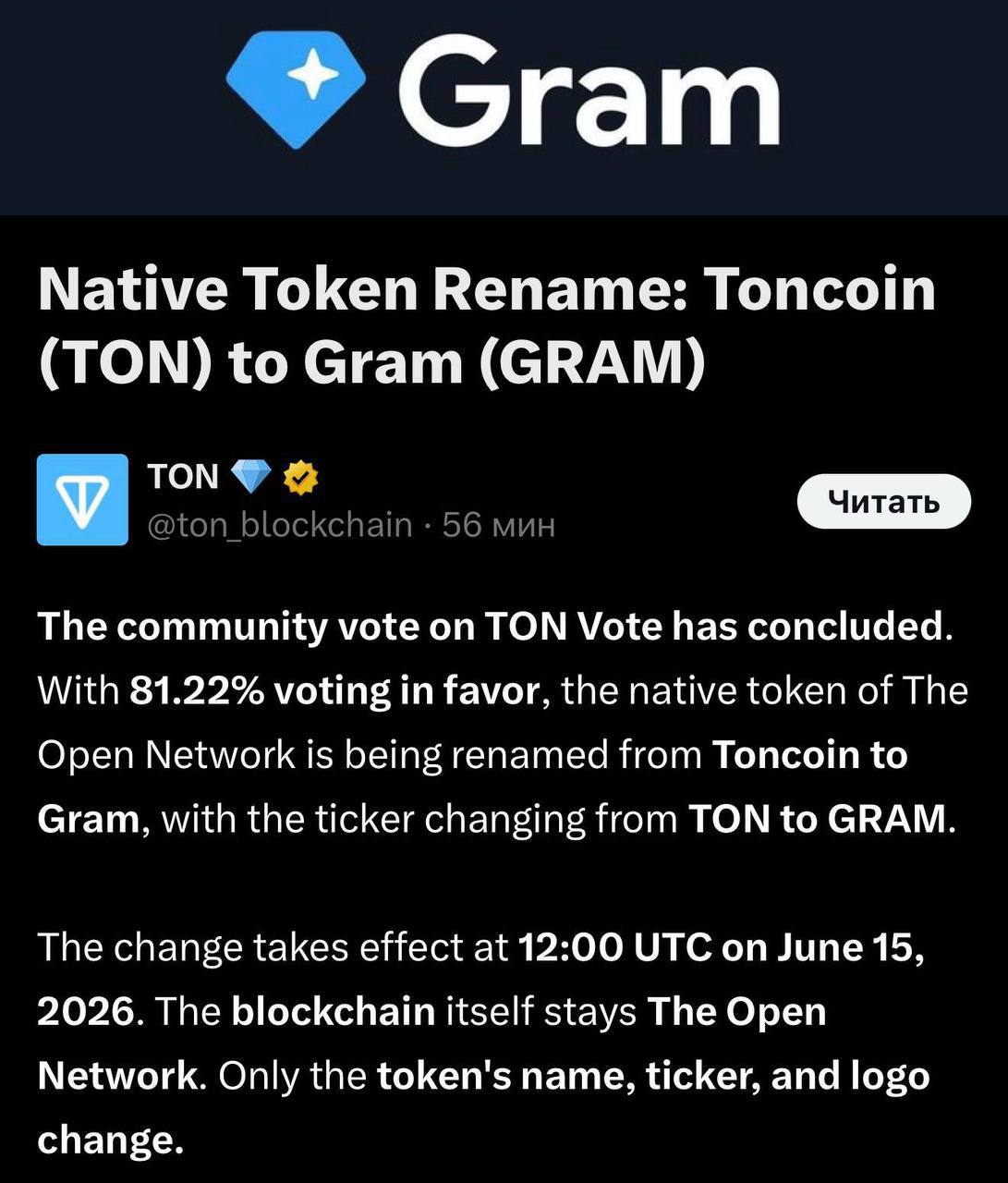This screenshot has height=1183, width=1008.
Task: Open the TON profile avatar
Action: (x=82, y=499)
